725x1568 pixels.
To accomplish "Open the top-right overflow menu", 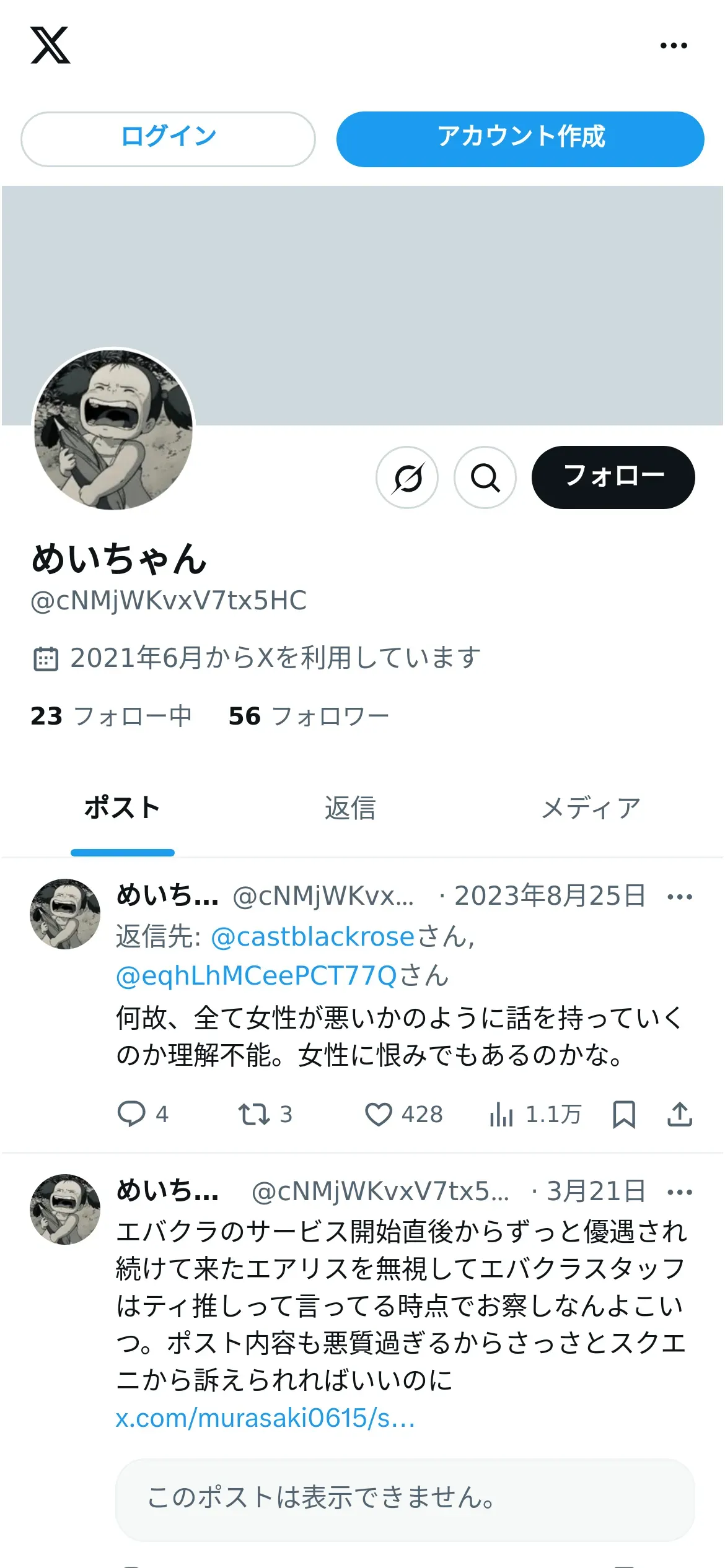I will click(x=674, y=46).
